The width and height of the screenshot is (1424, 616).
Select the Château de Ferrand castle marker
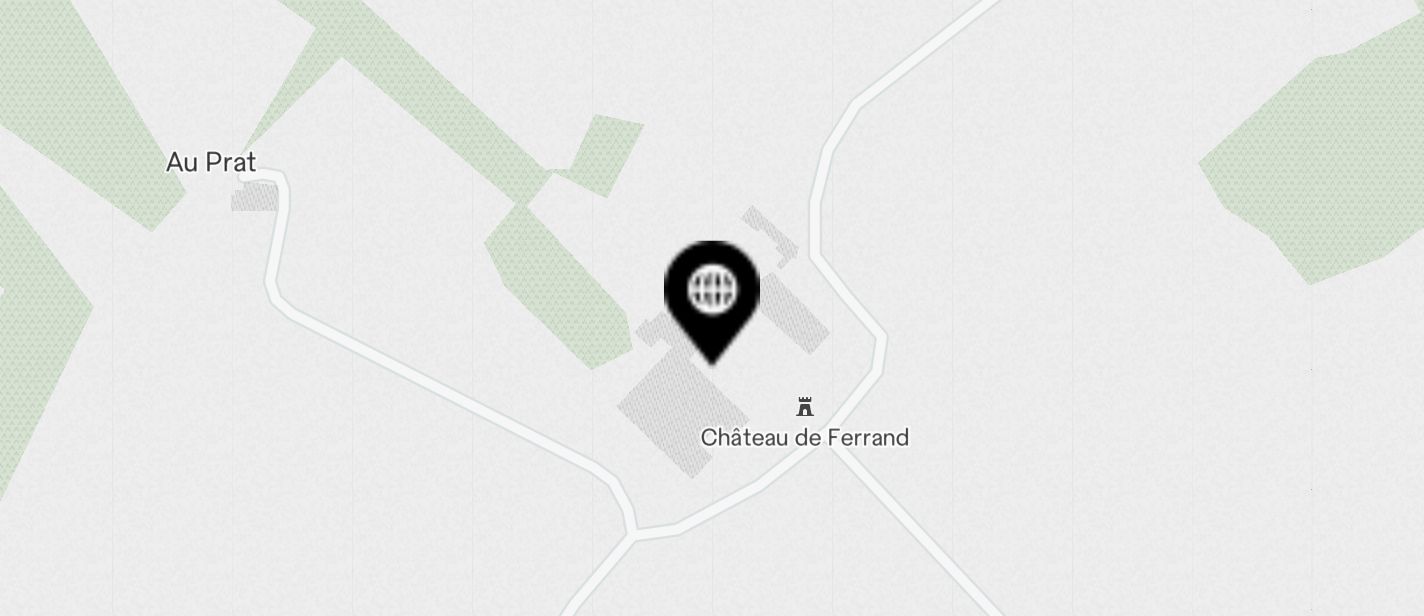pos(805,407)
